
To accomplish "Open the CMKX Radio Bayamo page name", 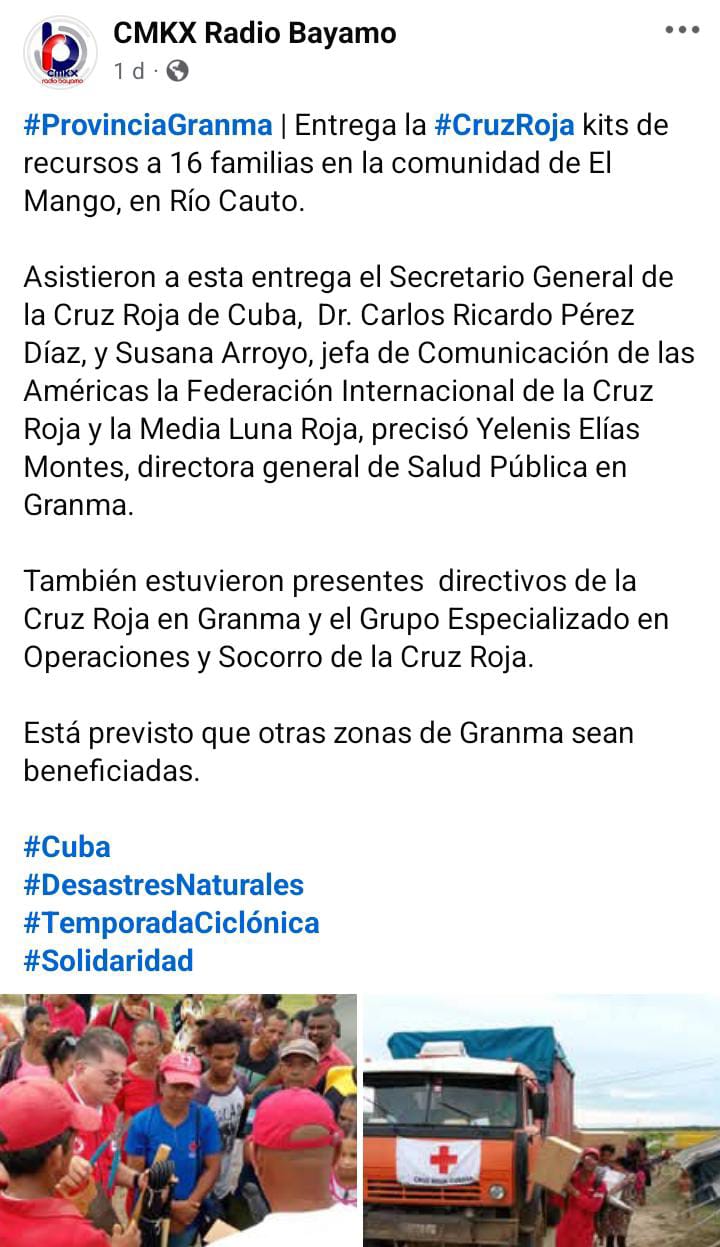I will click(254, 33).
